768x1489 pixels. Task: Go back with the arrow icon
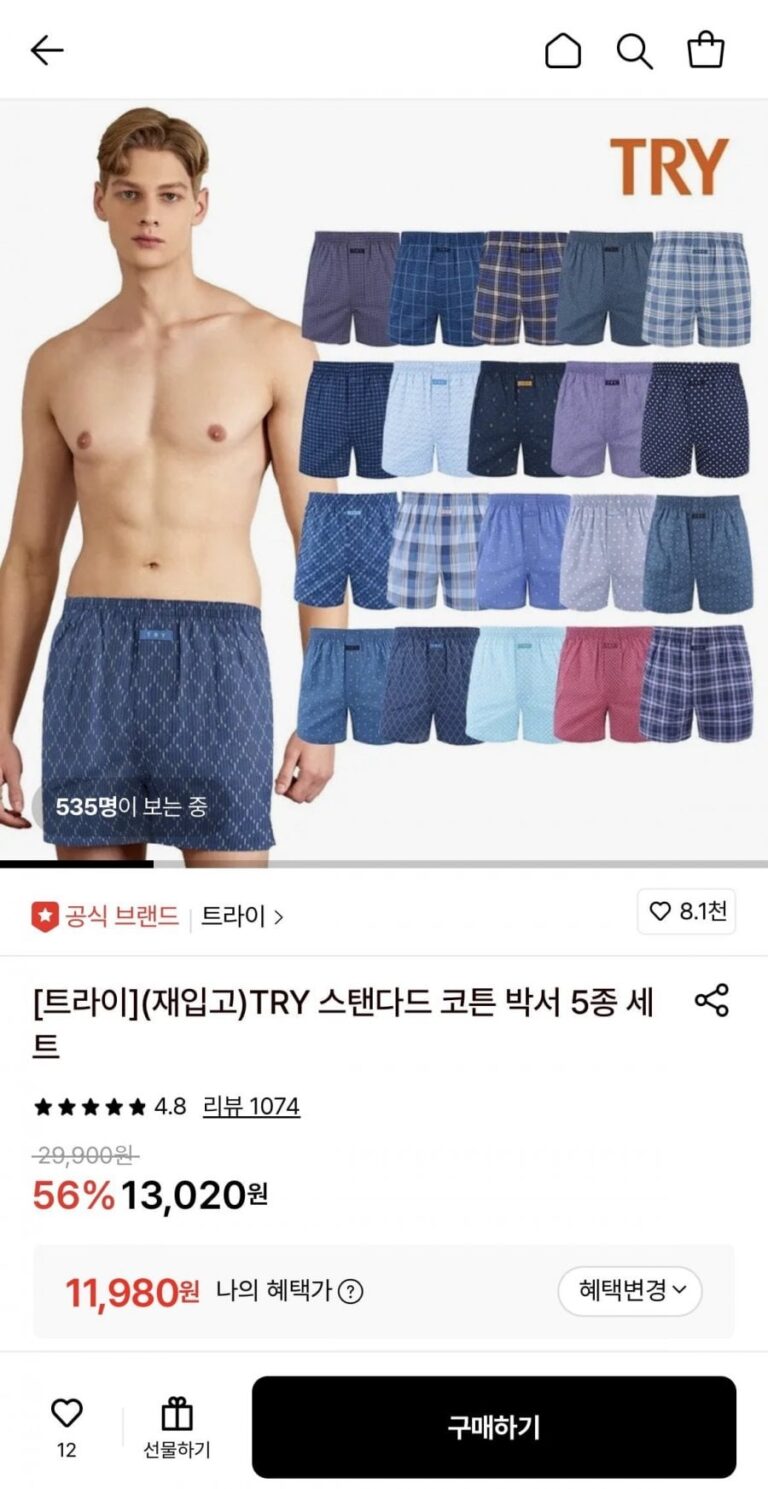point(47,50)
